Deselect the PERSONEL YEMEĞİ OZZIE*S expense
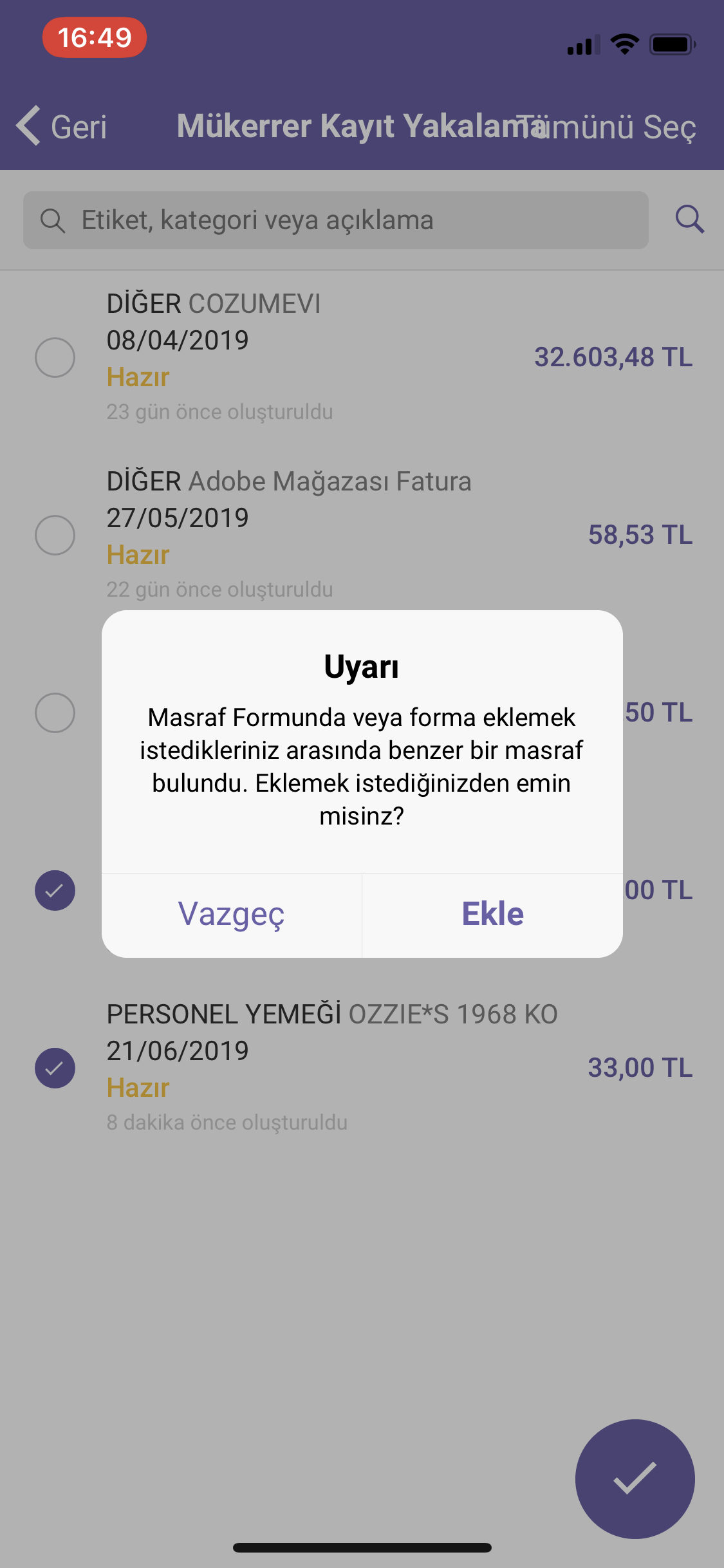Screen dimensions: 724x1568 click(x=55, y=1068)
